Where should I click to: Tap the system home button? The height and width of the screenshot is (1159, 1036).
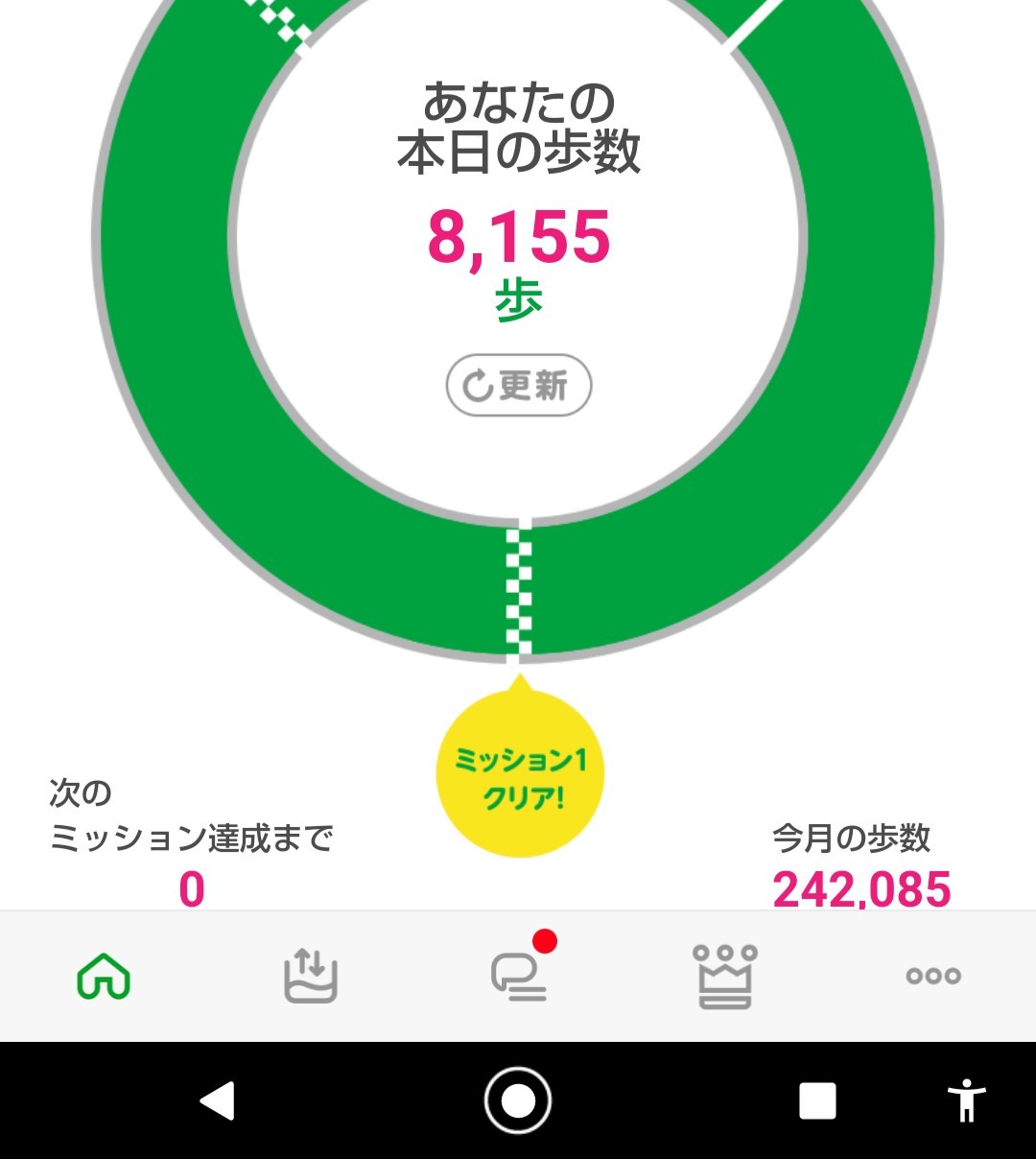[518, 1101]
